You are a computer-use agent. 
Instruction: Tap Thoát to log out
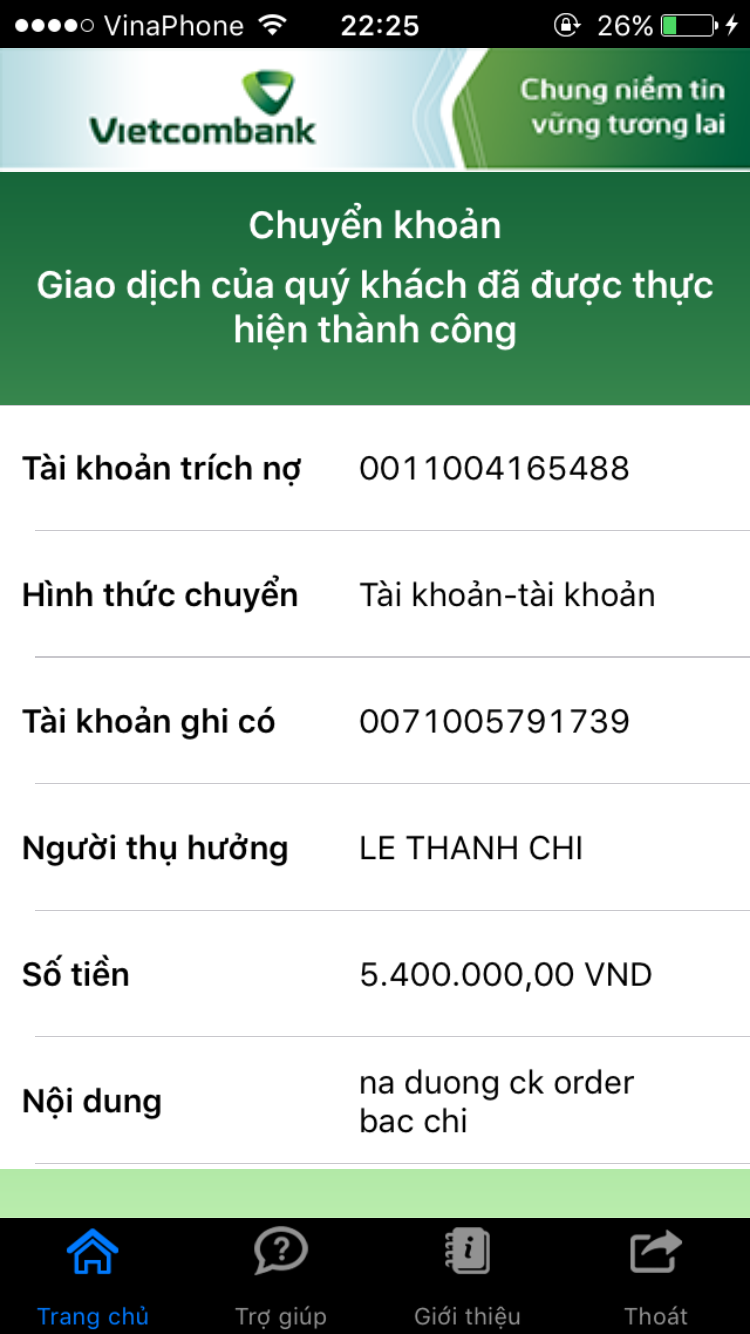point(656,1275)
